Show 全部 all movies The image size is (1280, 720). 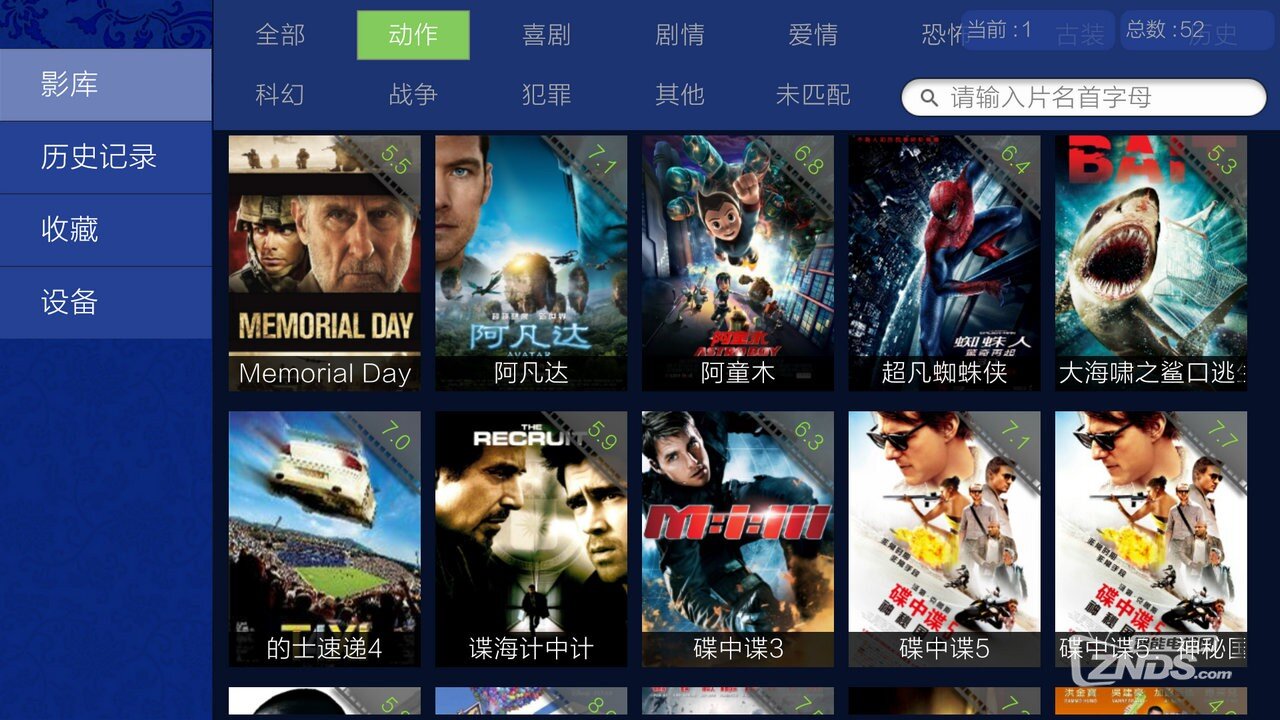(x=280, y=35)
